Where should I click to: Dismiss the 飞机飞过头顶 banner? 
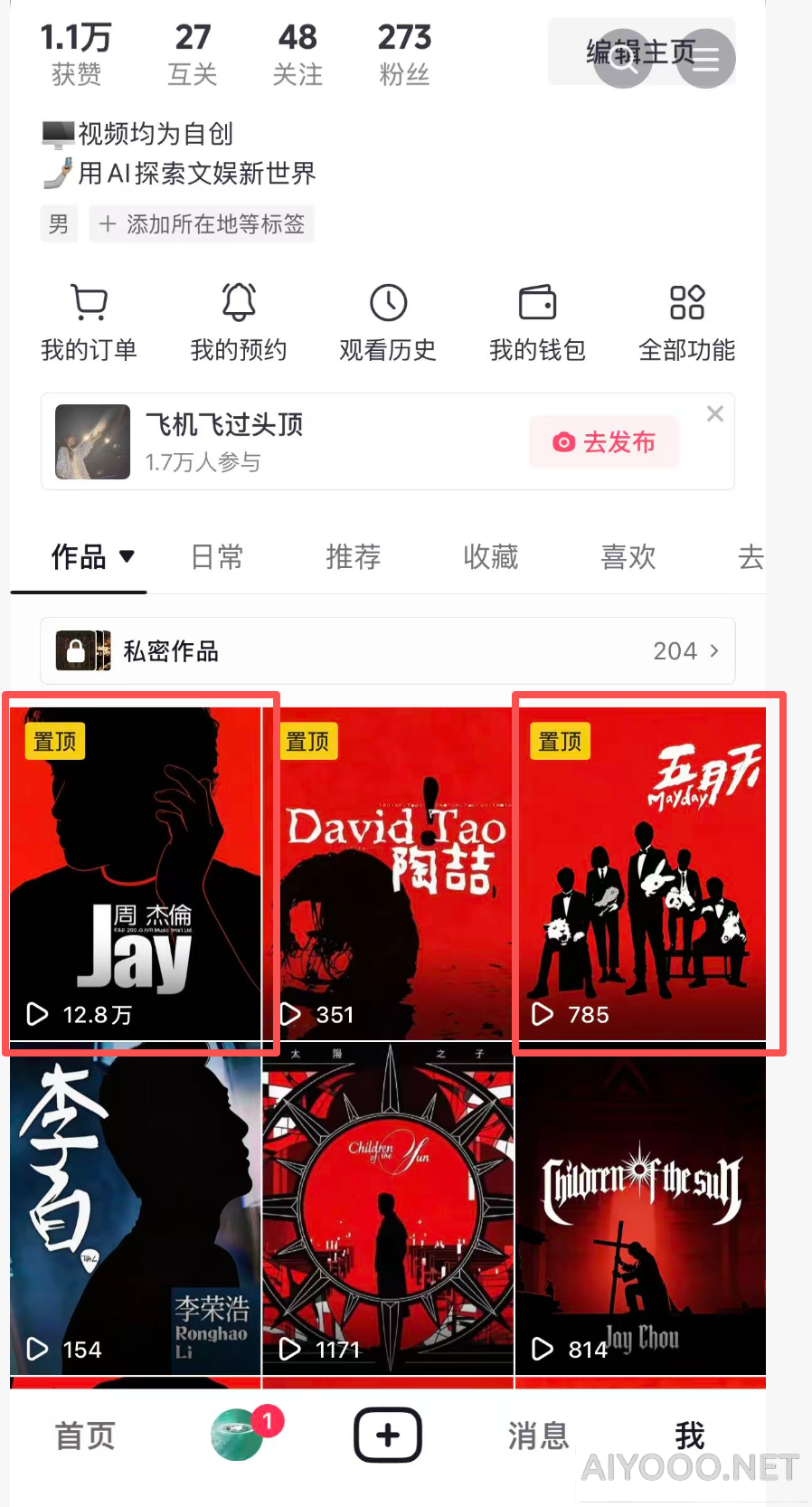point(715,413)
